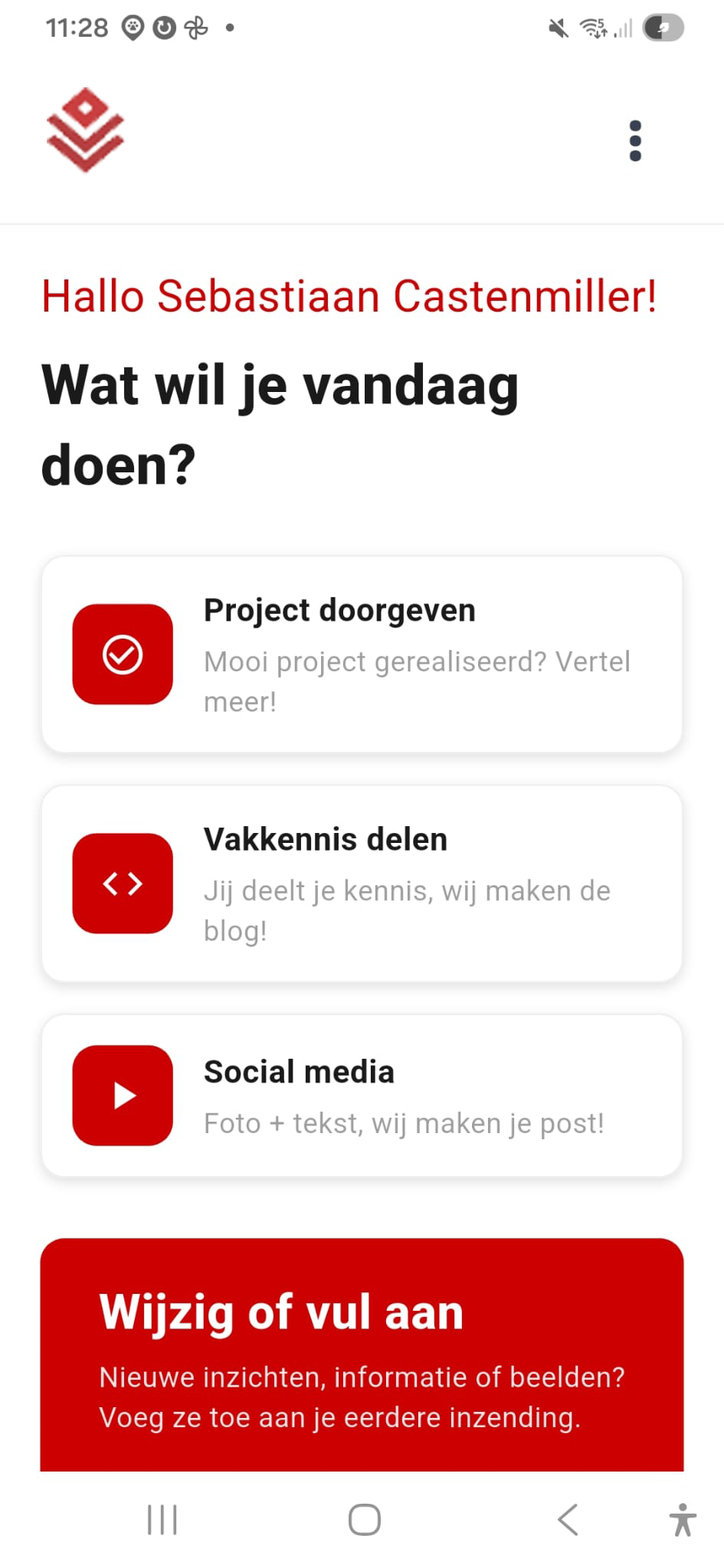Check the battery indicator icon

pyautogui.click(x=663, y=28)
